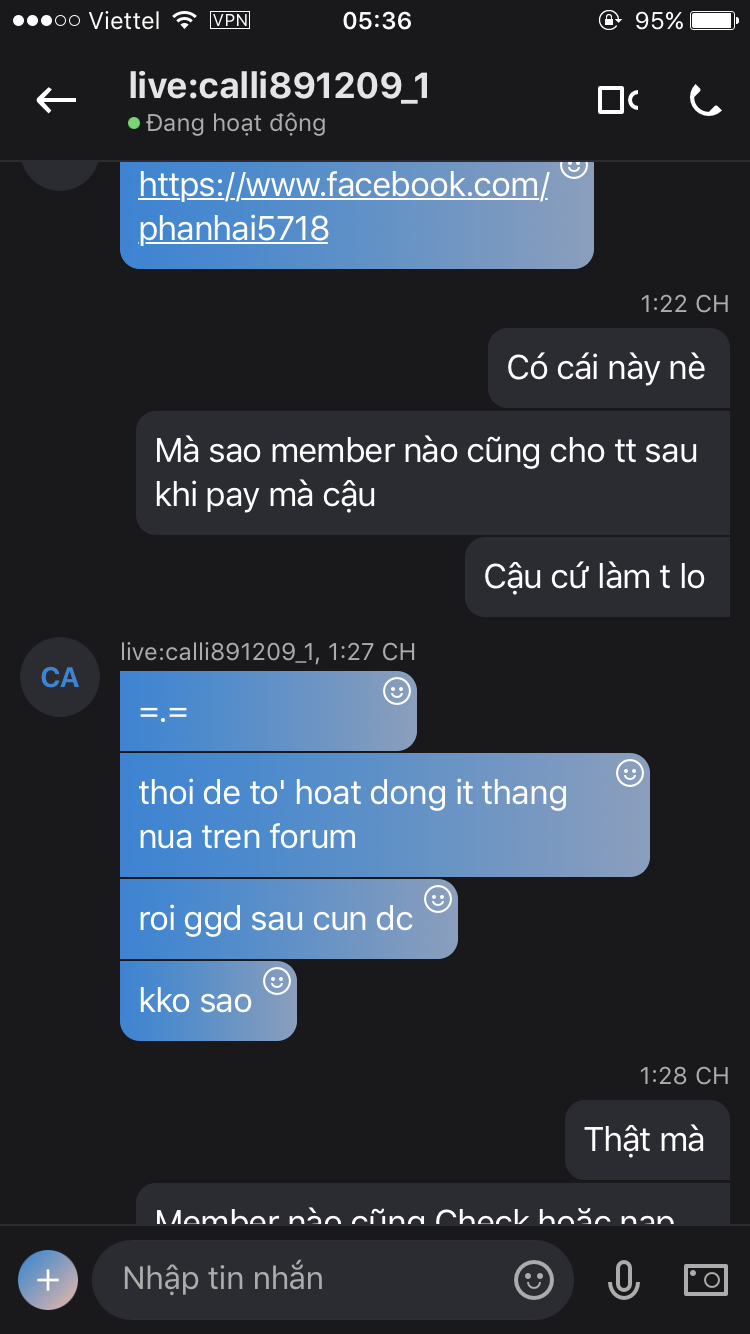Record a voice message with the microphone
Screen dimensions: 750x1334
tap(624, 1279)
